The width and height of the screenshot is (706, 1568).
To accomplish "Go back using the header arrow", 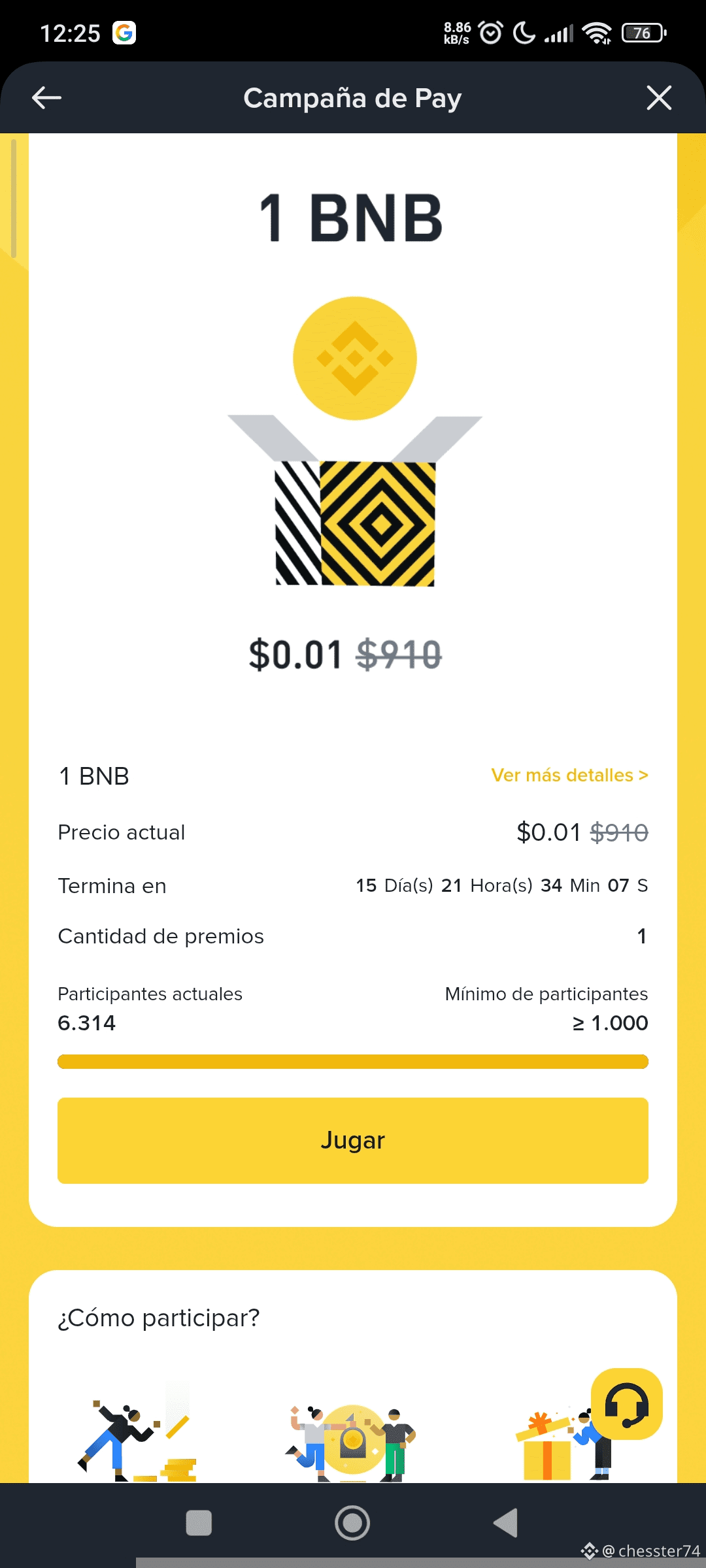I will tap(46, 98).
